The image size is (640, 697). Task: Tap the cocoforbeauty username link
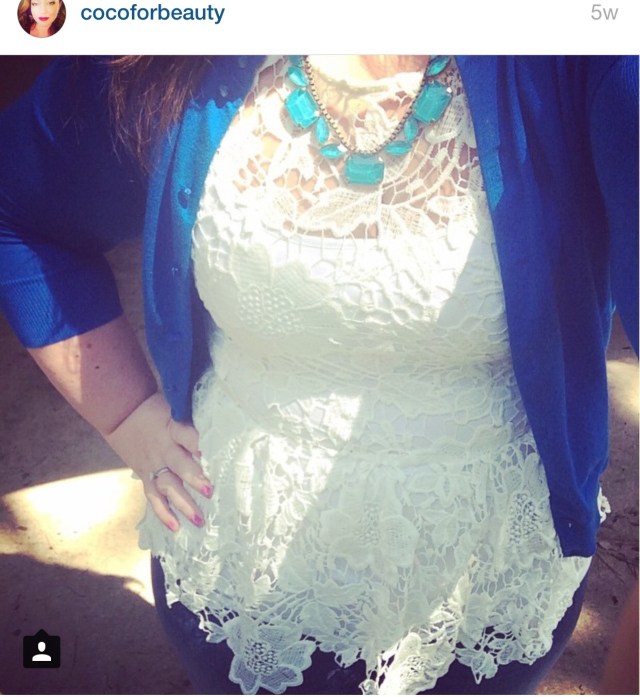152,14
